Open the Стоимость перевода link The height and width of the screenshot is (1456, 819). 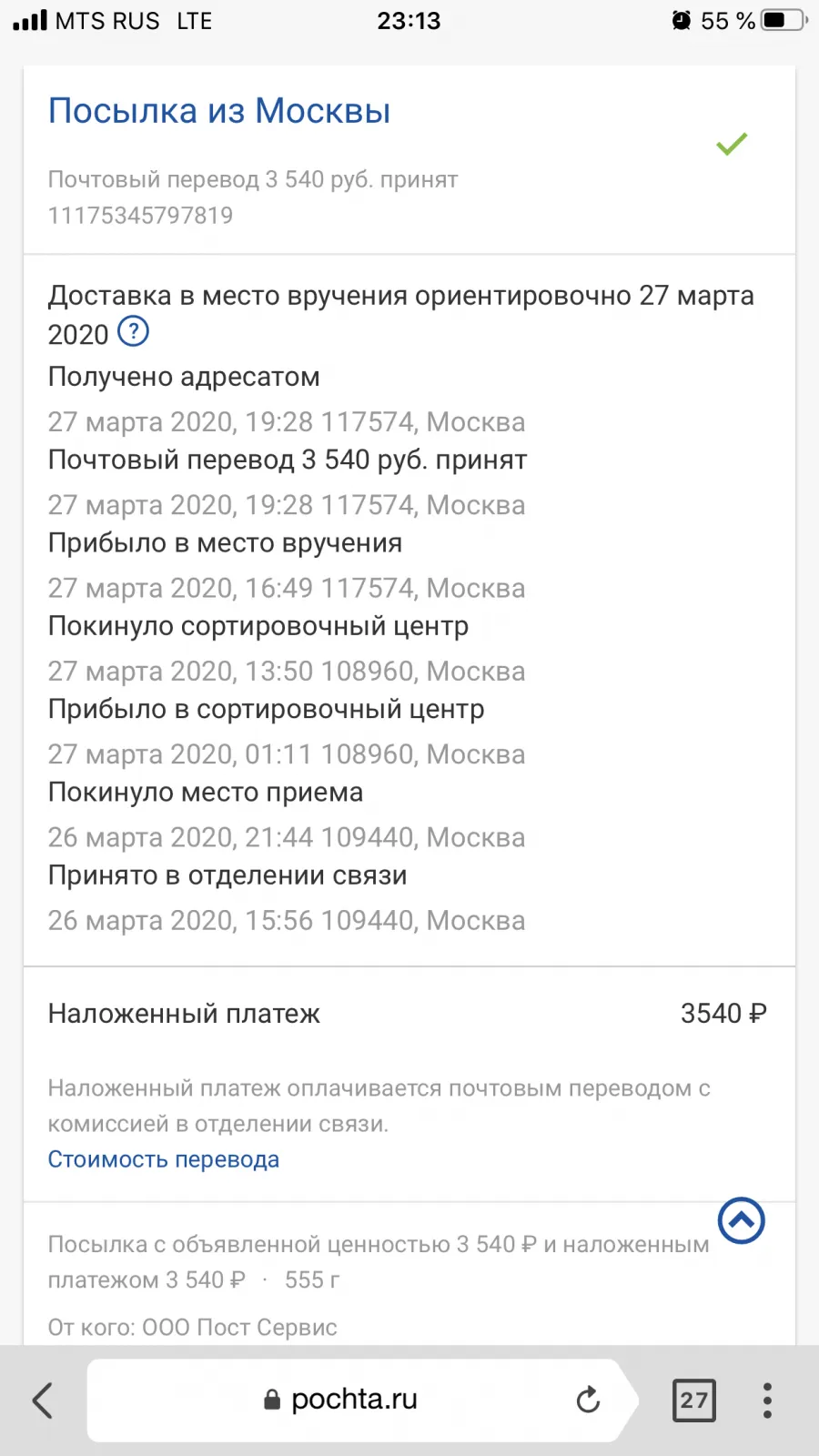coord(164,1159)
